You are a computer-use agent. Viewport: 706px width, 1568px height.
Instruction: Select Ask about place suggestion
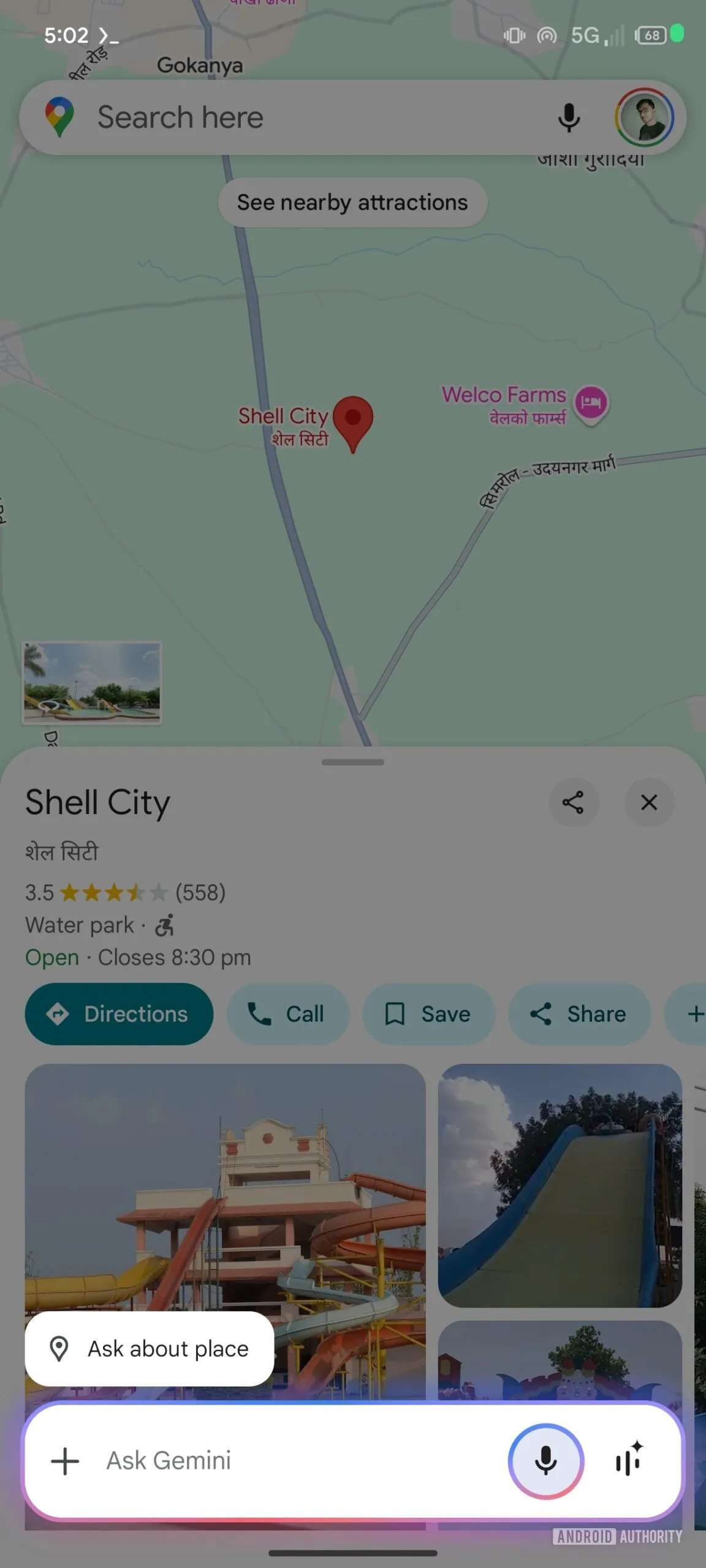[150, 1348]
